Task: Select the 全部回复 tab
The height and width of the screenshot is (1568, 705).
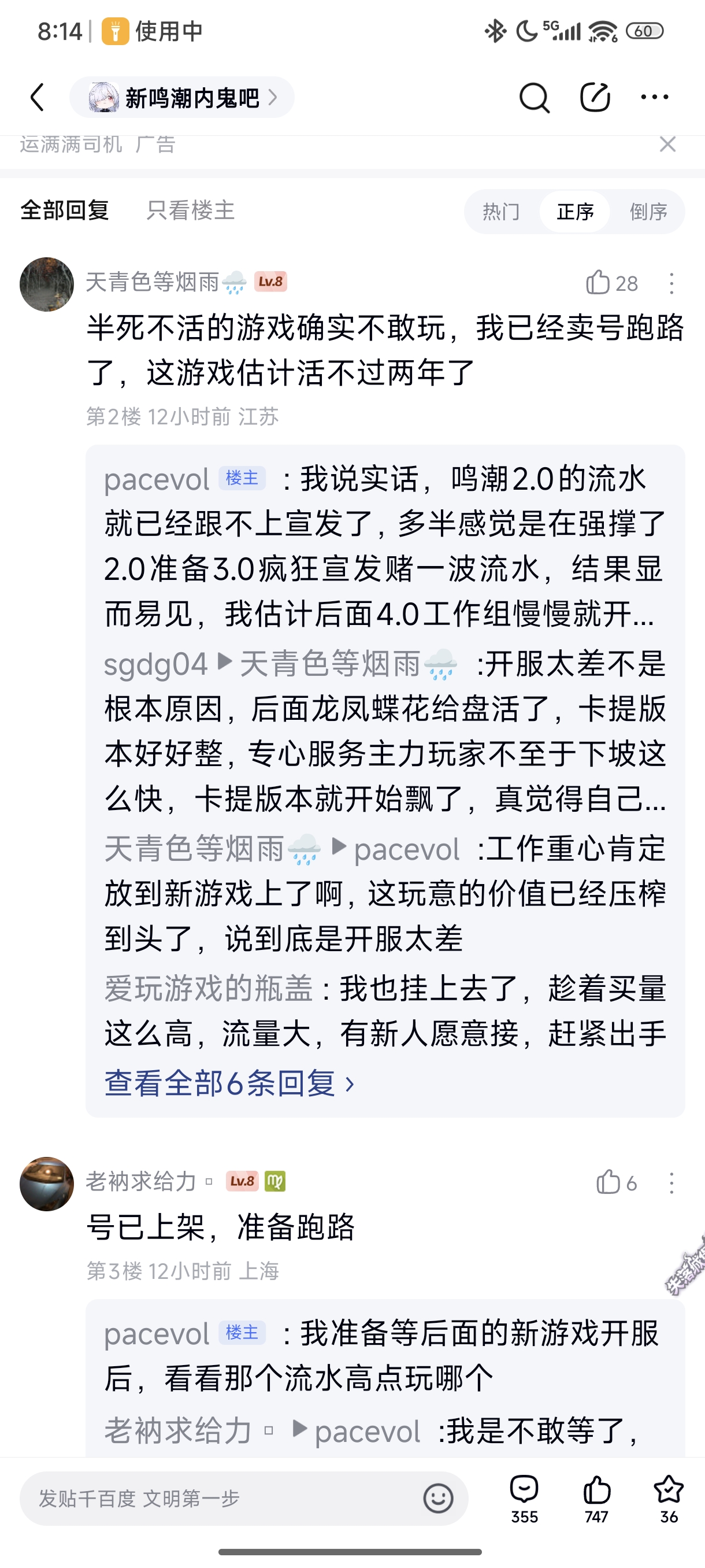Action: [x=65, y=210]
